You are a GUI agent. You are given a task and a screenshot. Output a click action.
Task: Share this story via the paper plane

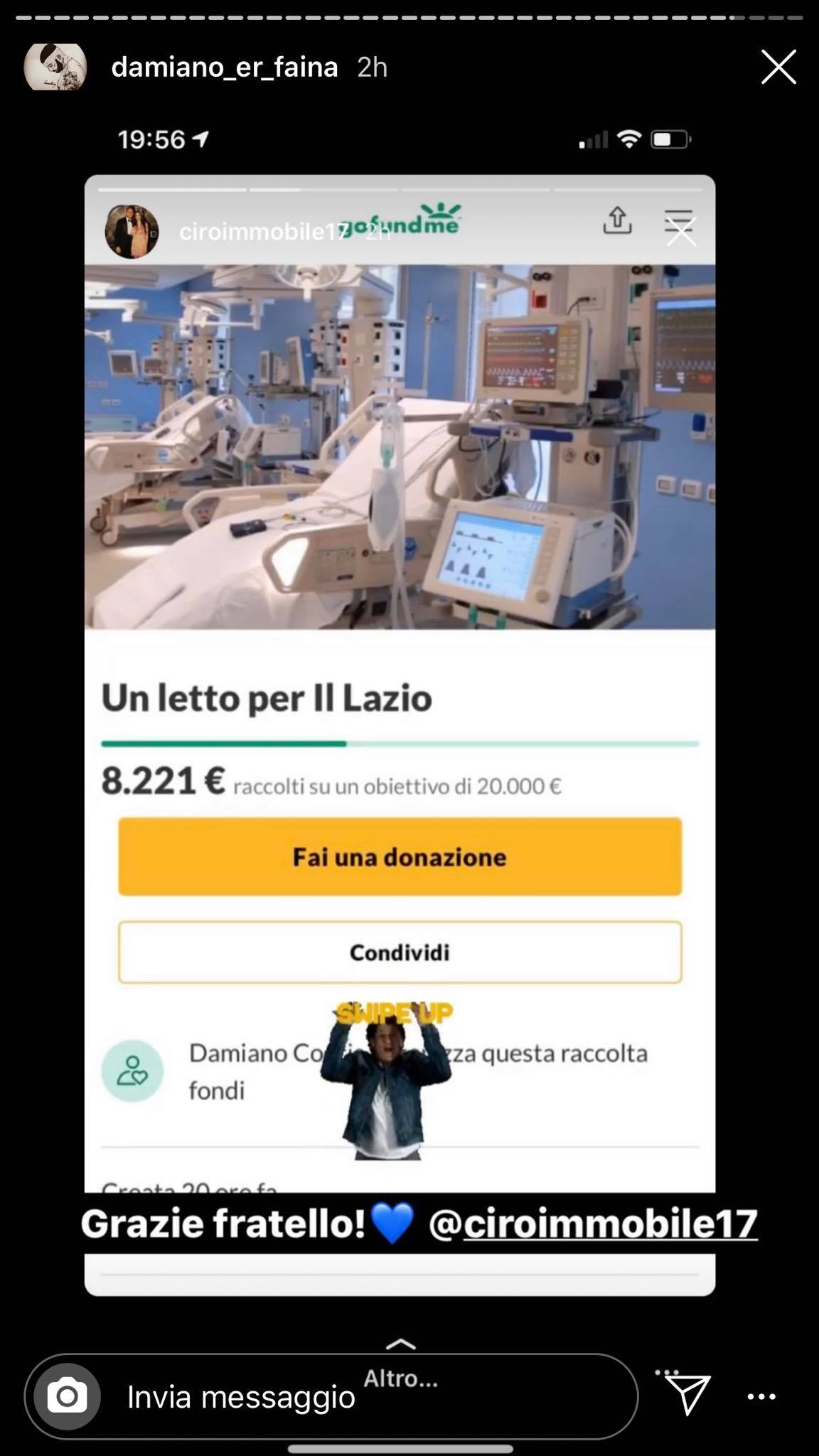click(x=686, y=1394)
